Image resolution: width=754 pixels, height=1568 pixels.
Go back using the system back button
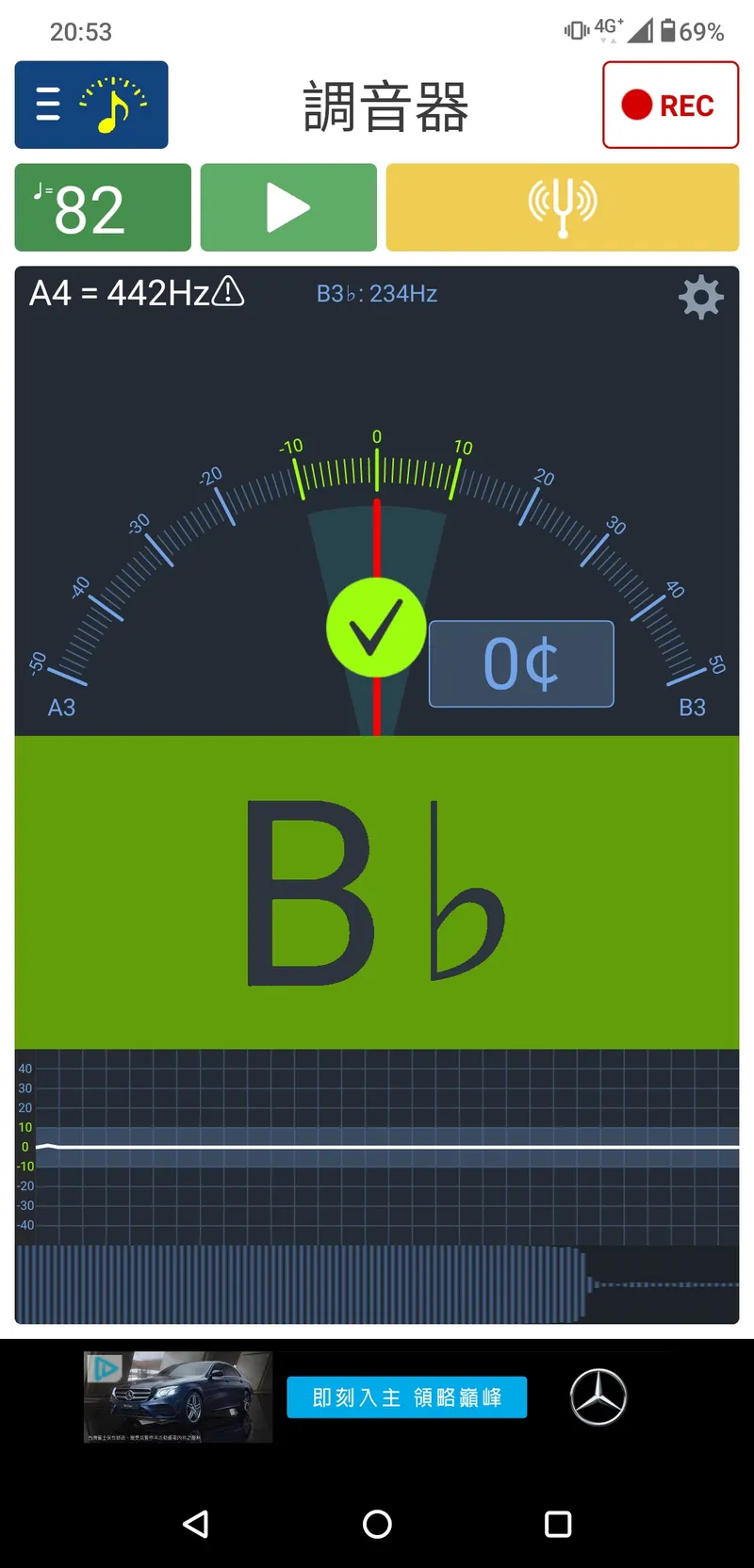(x=195, y=1524)
